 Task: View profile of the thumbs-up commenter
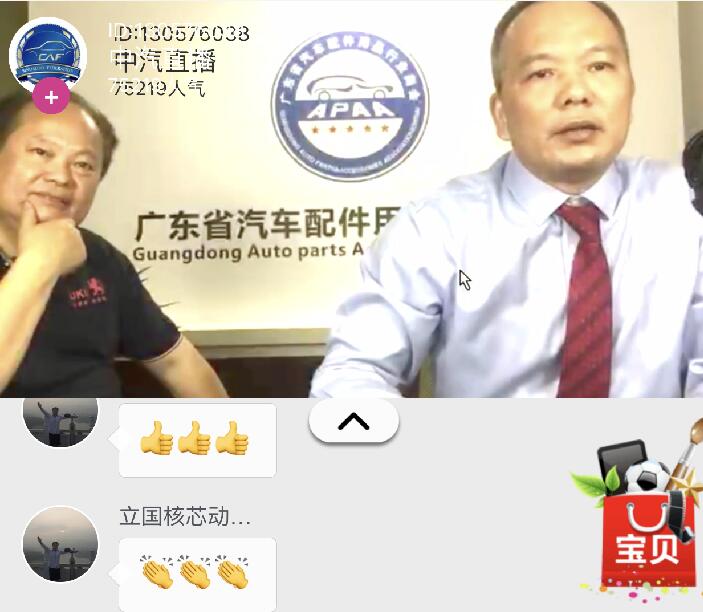tap(60, 421)
